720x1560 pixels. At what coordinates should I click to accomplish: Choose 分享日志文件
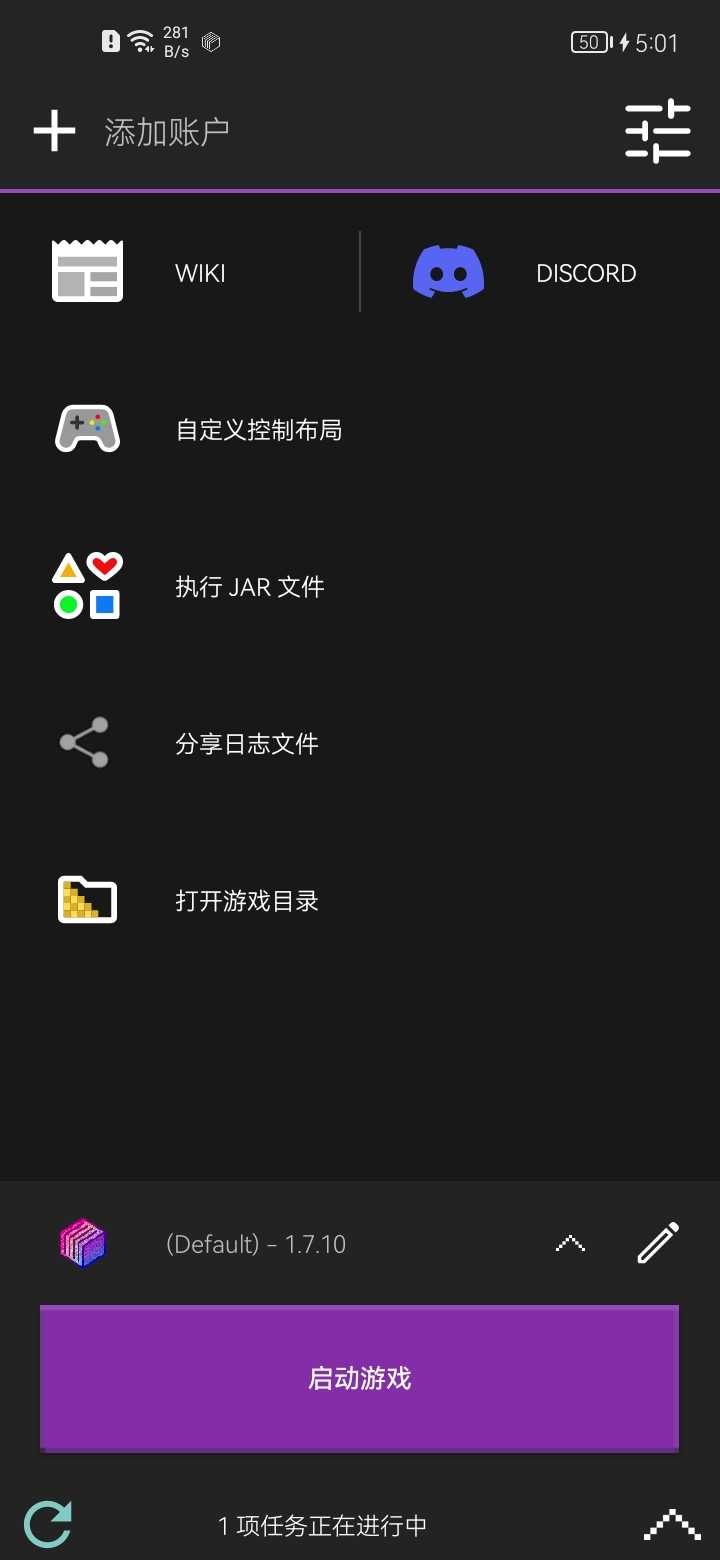click(x=360, y=743)
